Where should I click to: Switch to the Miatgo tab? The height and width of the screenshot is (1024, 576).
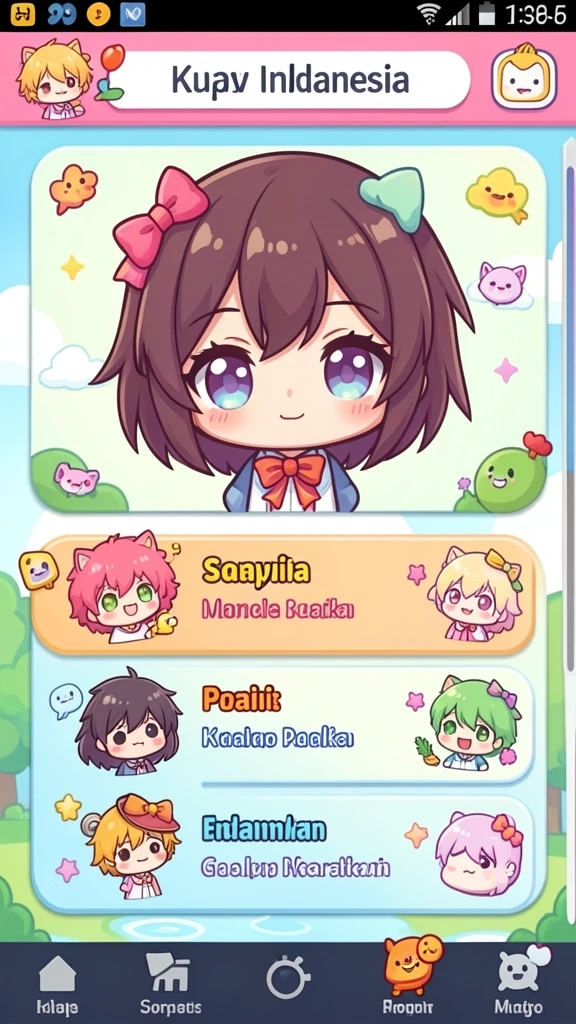point(520,982)
